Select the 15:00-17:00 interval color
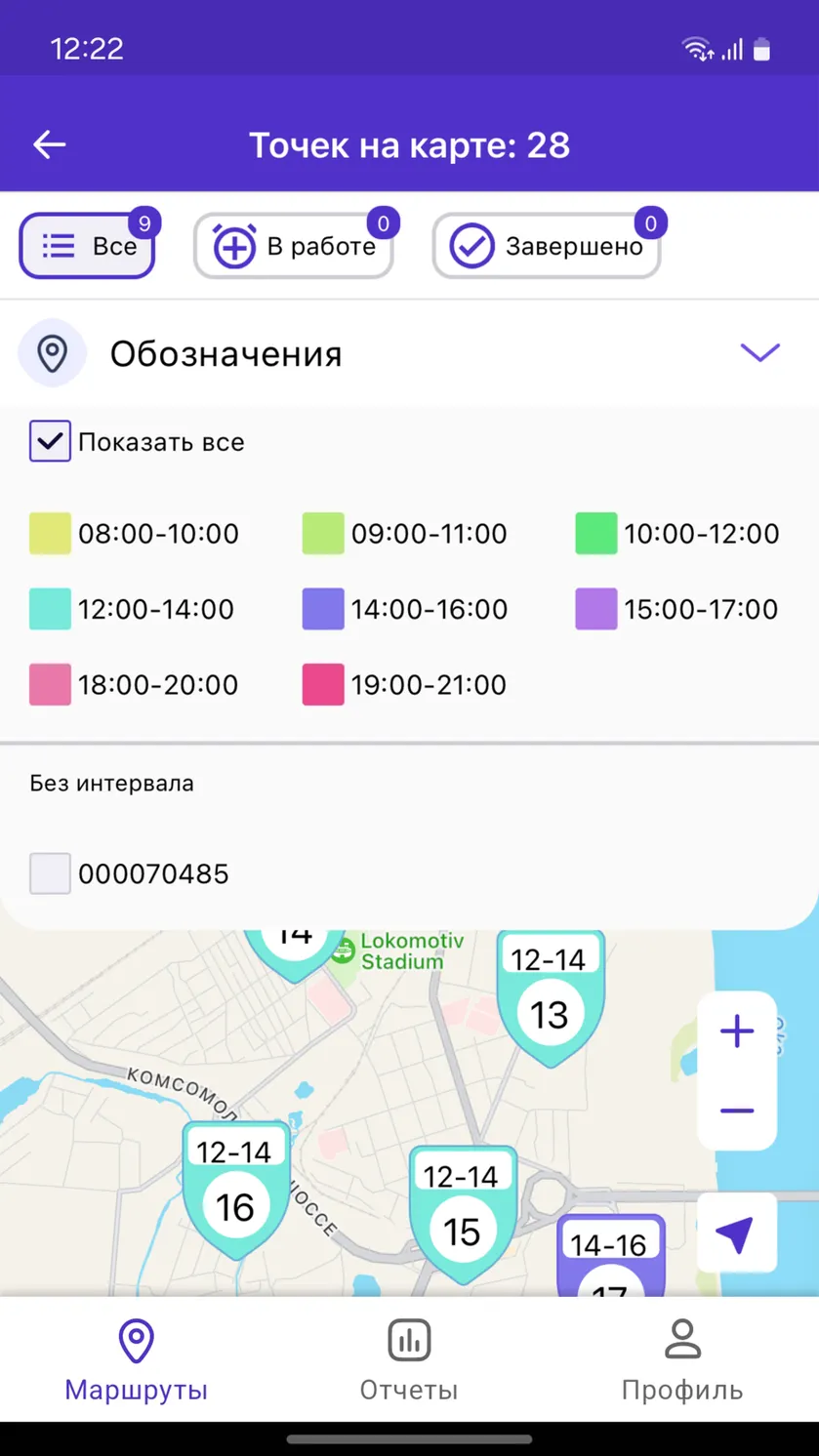The height and width of the screenshot is (1456, 819). 596,609
